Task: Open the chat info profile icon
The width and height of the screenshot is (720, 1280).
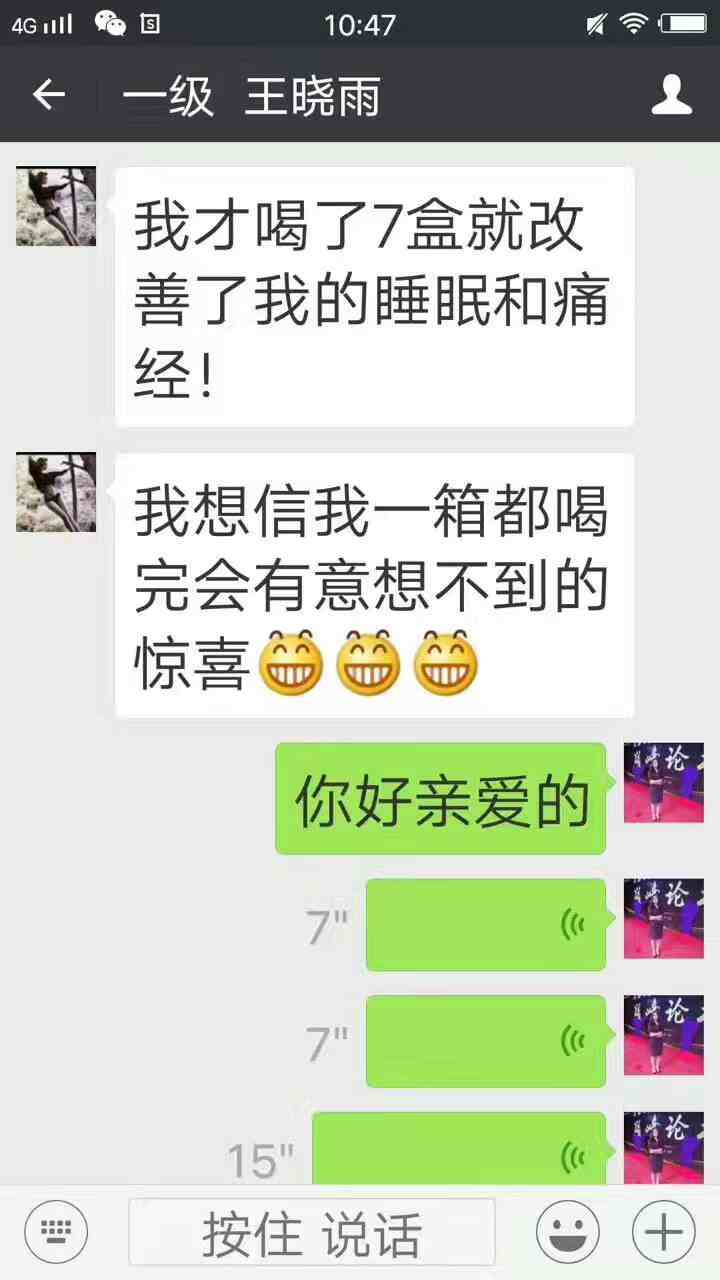Action: [671, 96]
